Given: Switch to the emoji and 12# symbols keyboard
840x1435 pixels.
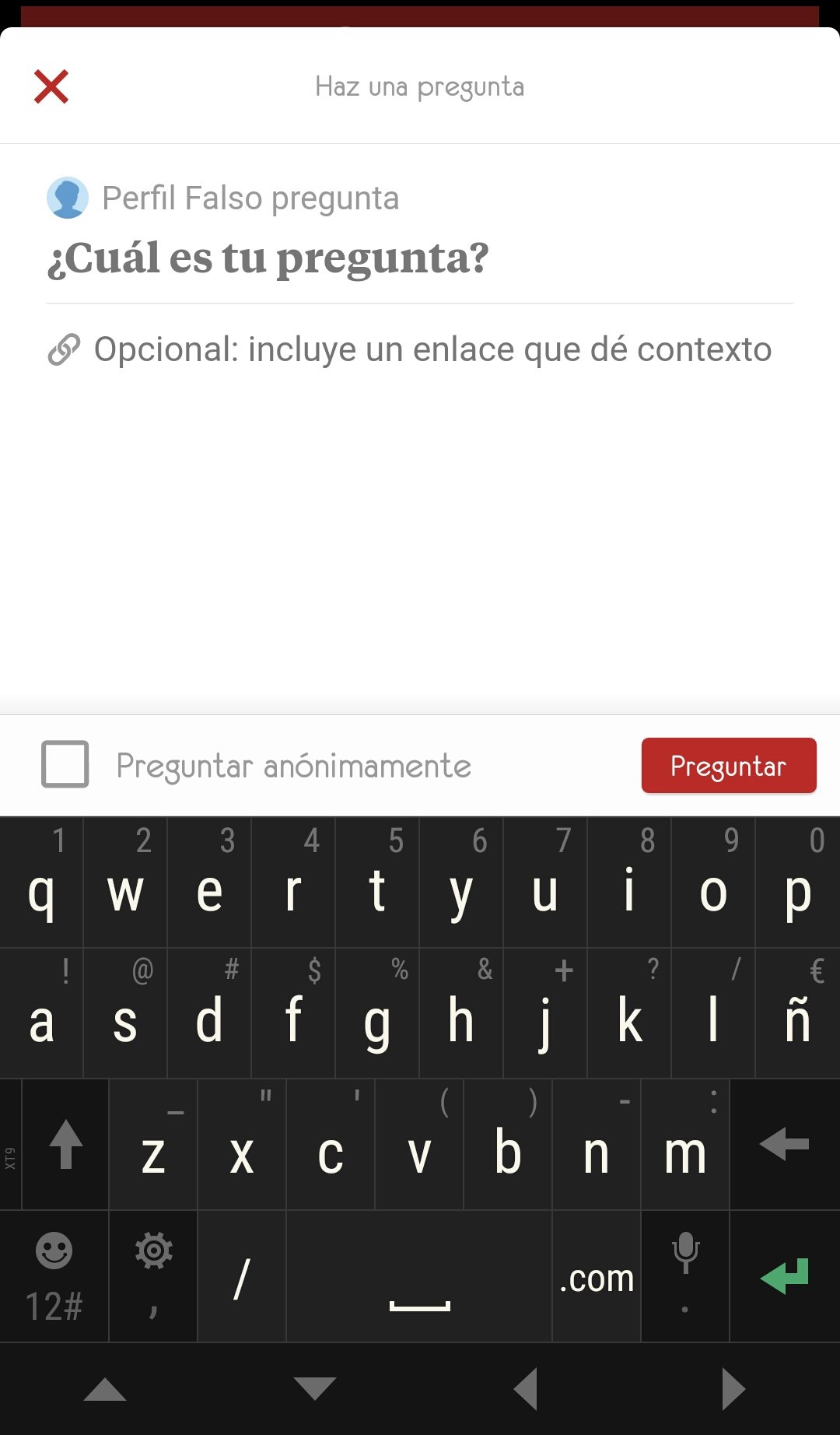Looking at the screenshot, I should coord(54,1275).
